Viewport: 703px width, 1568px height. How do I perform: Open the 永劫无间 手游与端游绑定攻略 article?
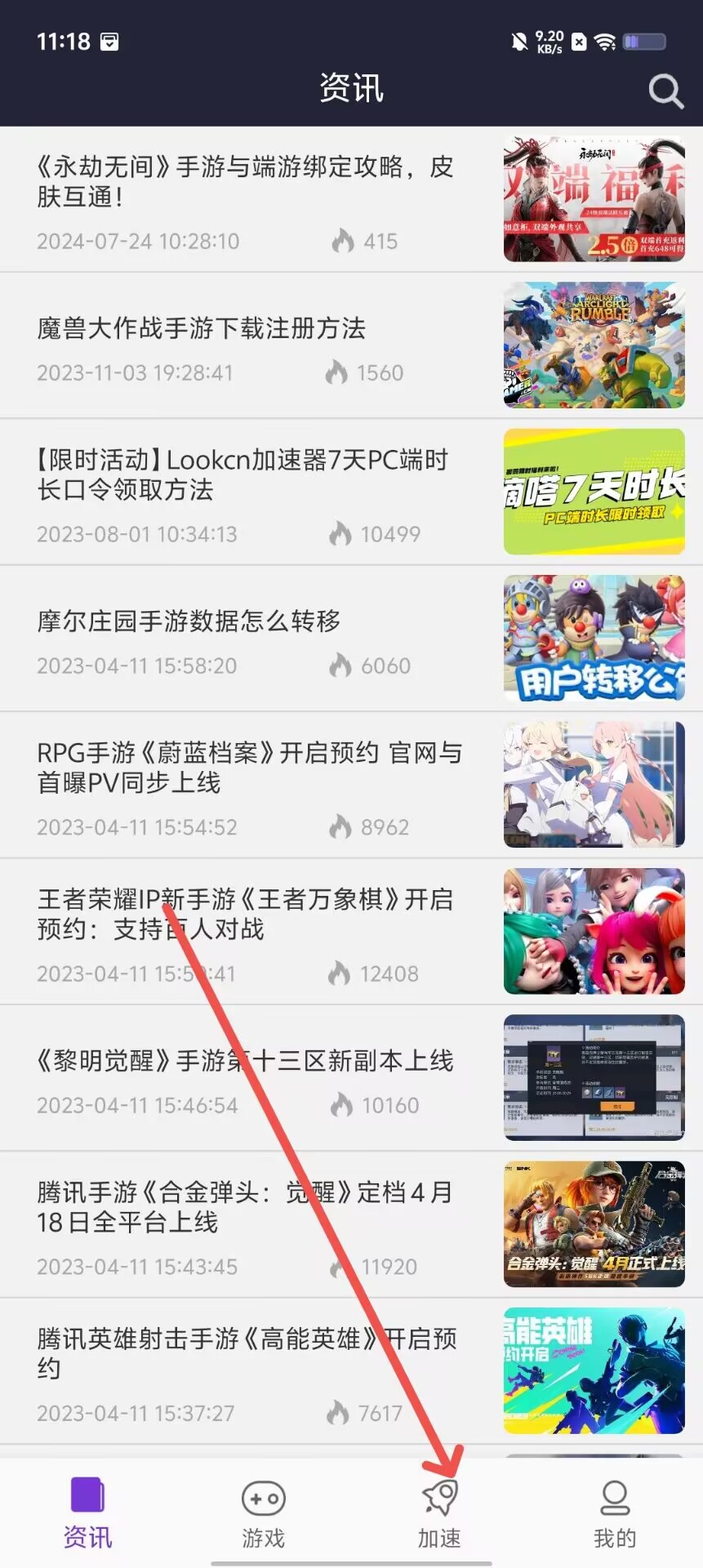coord(351,199)
